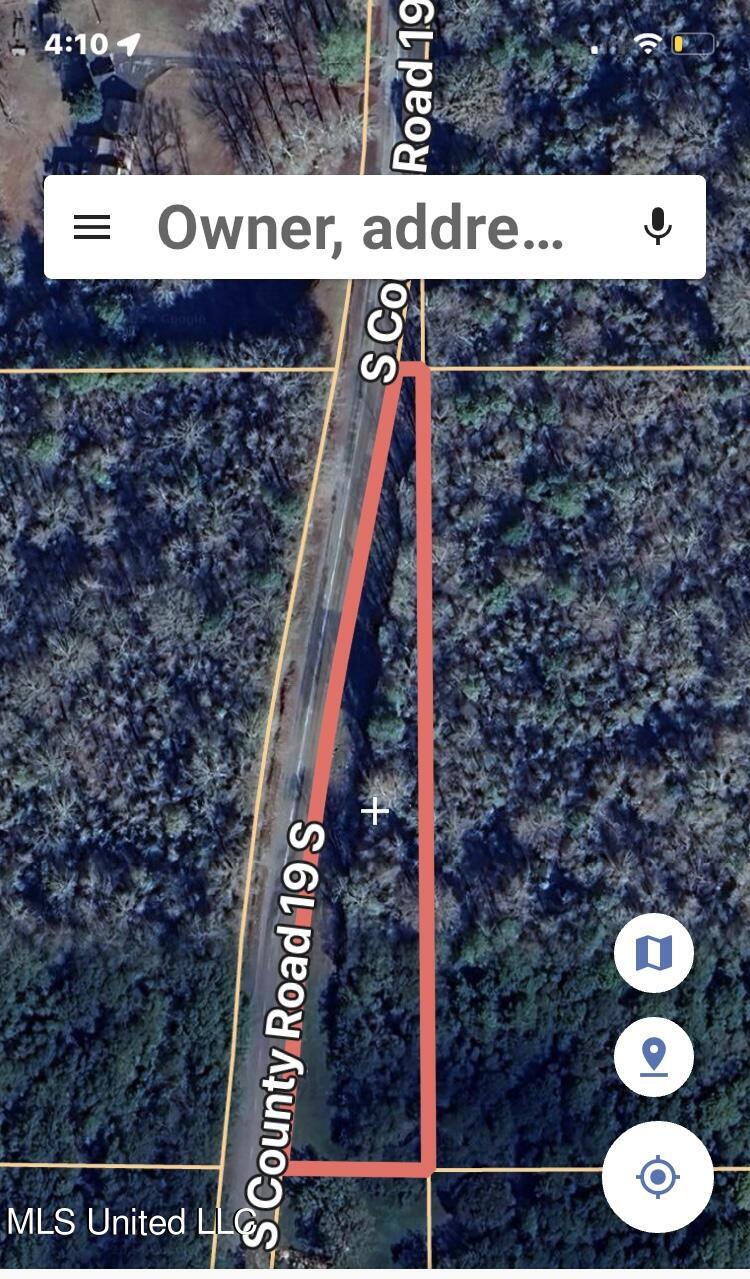
Task: Tap the Owner, address search field
Action: (x=360, y=228)
